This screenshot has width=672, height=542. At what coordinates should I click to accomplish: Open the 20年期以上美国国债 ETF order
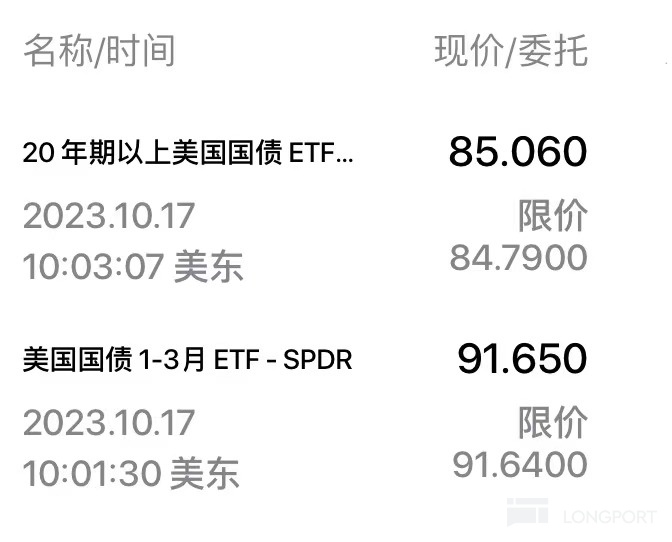pyautogui.click(x=188, y=154)
